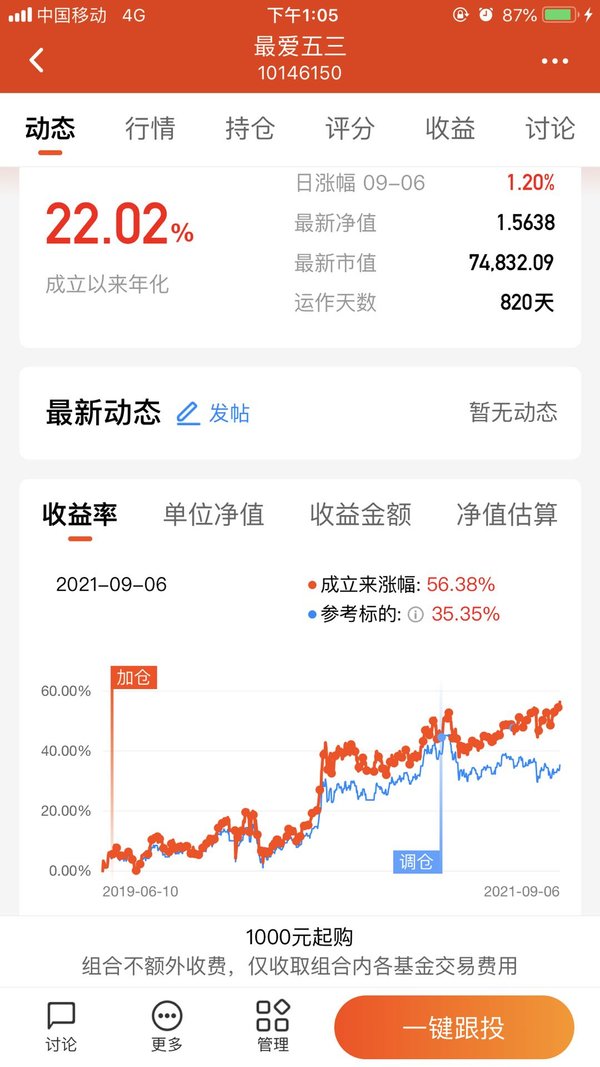Open 讨论 in the bottom bar
600x1067 pixels.
61,1027
